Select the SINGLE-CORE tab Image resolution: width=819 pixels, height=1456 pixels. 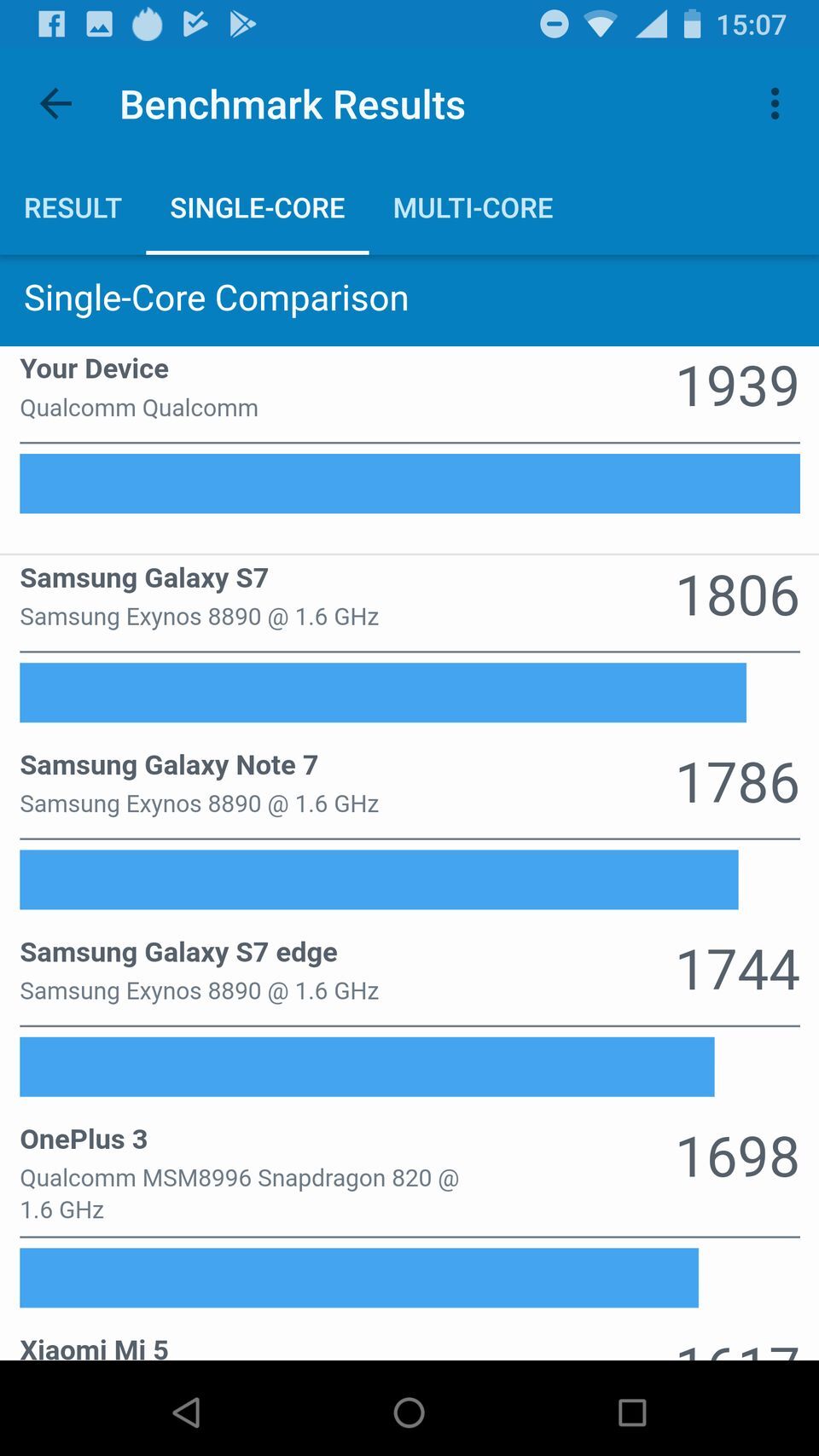pos(257,207)
